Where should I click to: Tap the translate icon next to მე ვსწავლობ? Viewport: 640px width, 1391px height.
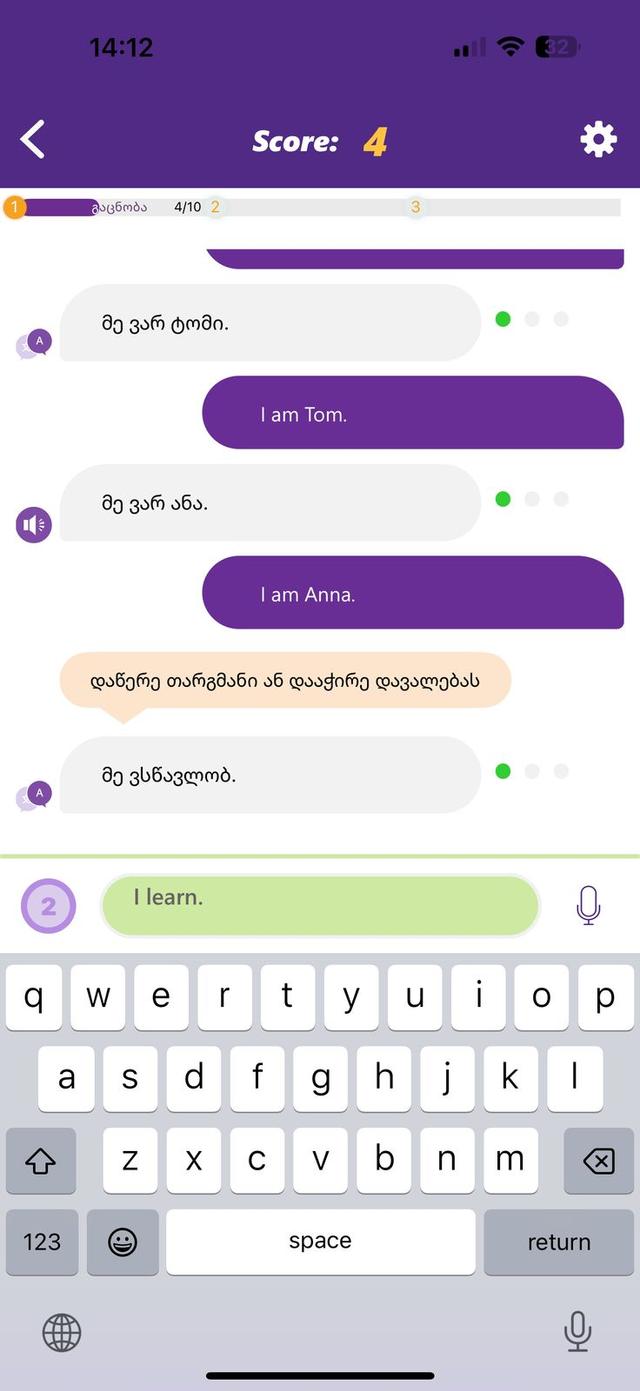[34, 796]
